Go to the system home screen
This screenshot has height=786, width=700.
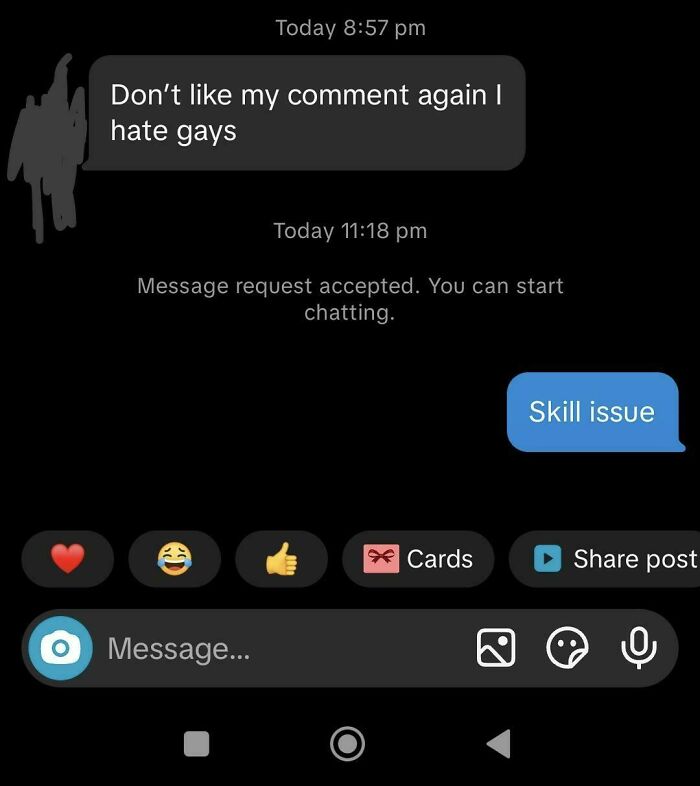[x=347, y=743]
